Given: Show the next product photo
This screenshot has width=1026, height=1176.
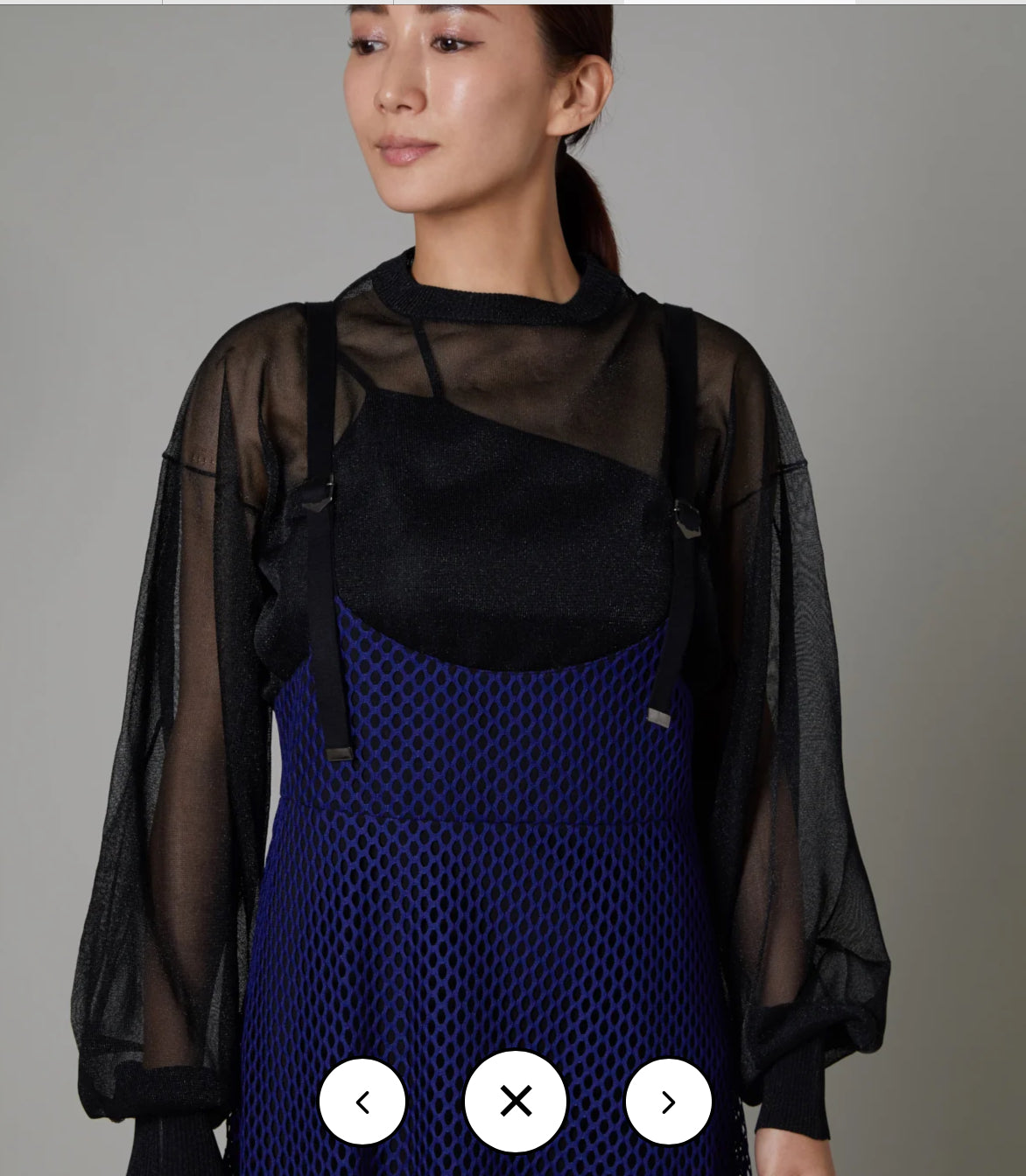Looking at the screenshot, I should [668, 1102].
